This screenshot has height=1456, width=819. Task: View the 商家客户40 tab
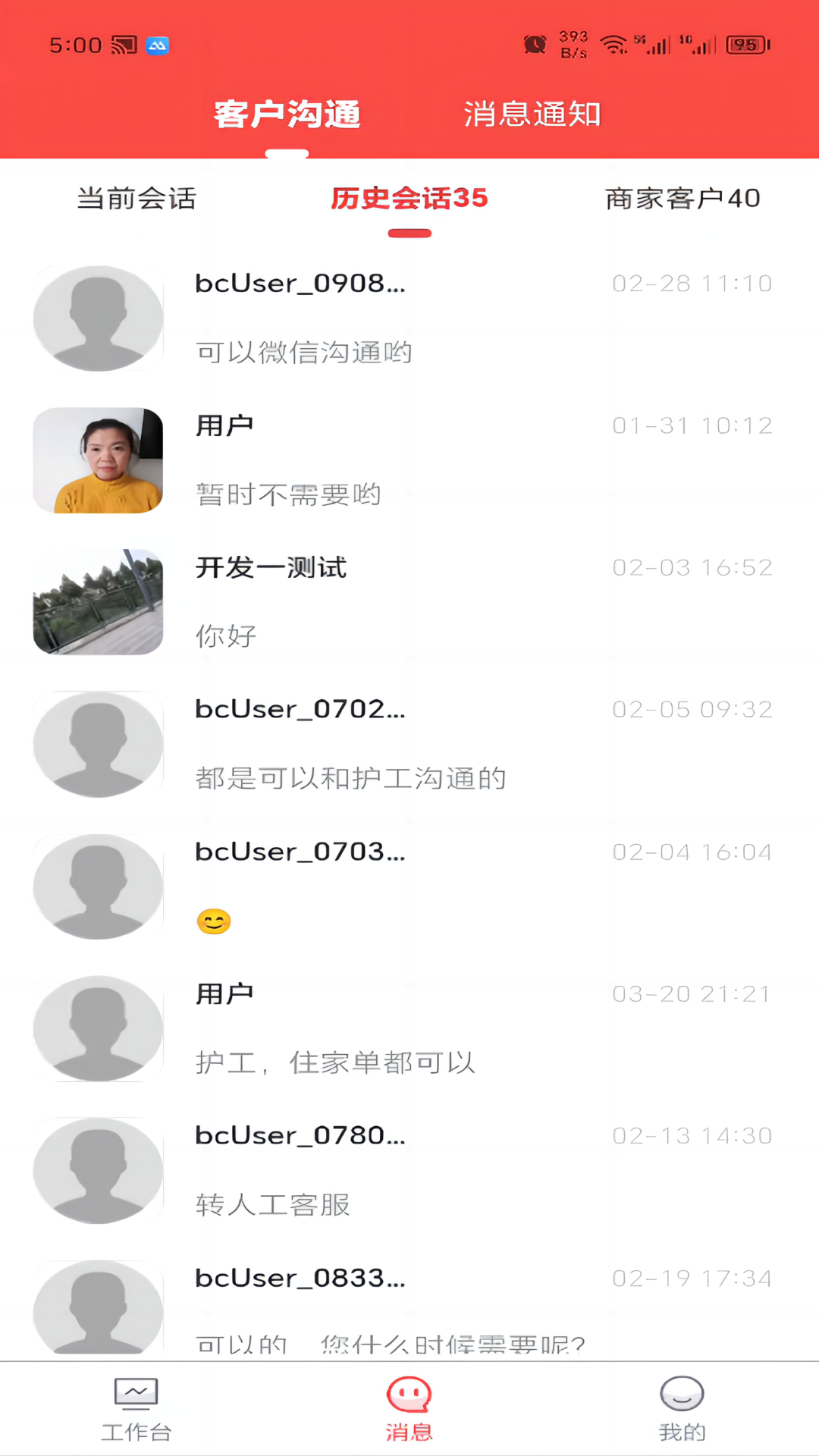[x=682, y=199]
